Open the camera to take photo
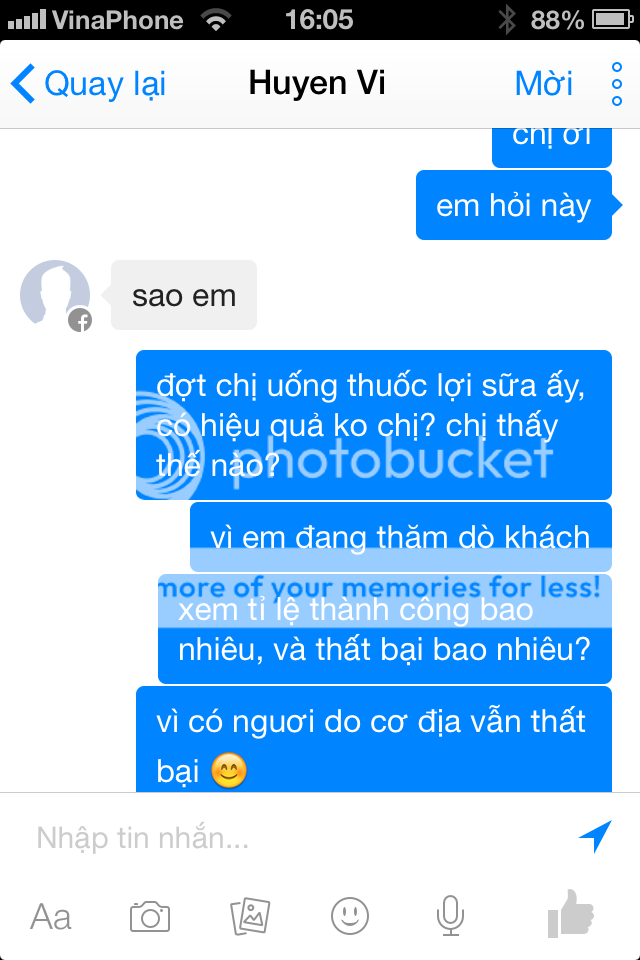The width and height of the screenshot is (640, 960). coord(150,915)
